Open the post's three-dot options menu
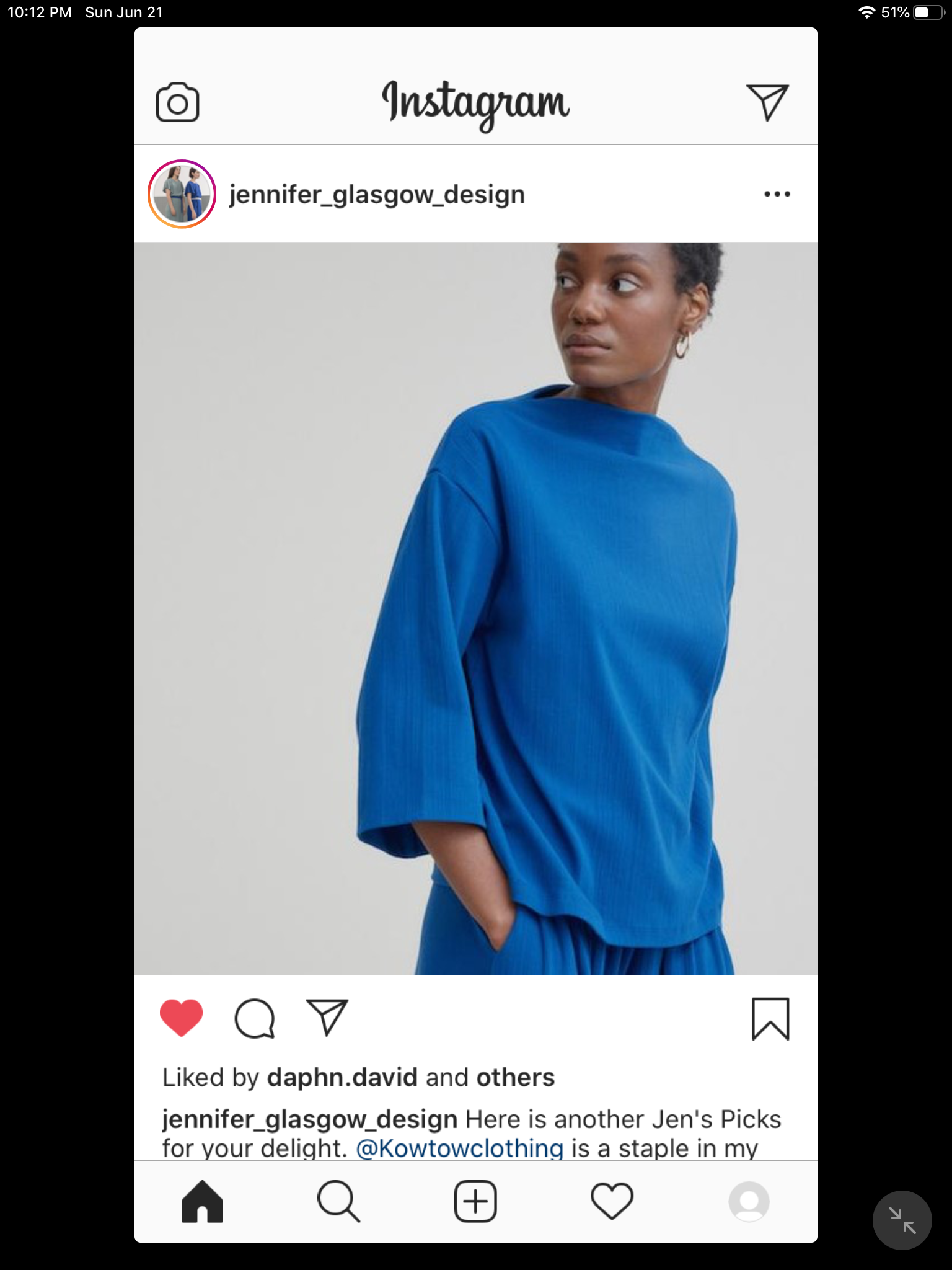 [777, 194]
